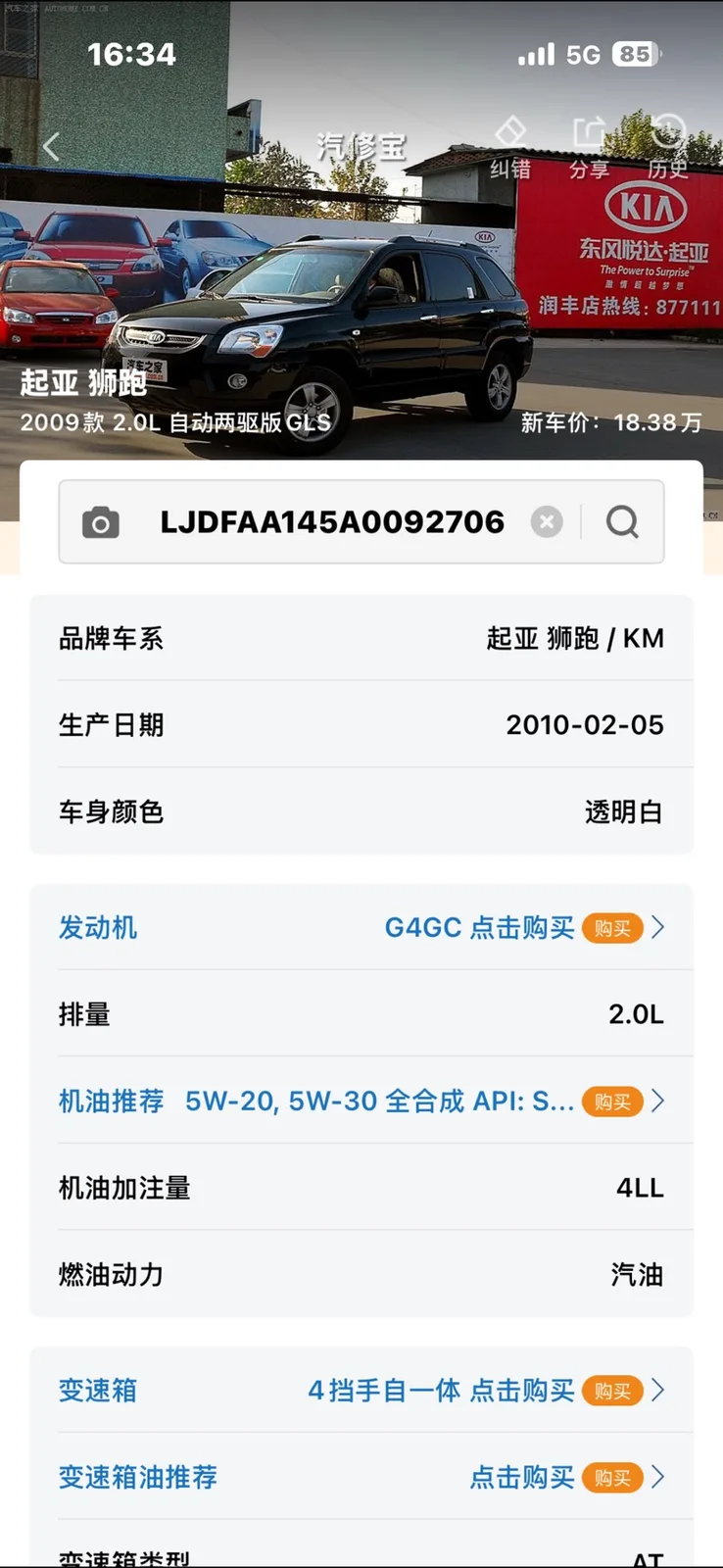Open 历史 query history

tap(667, 148)
